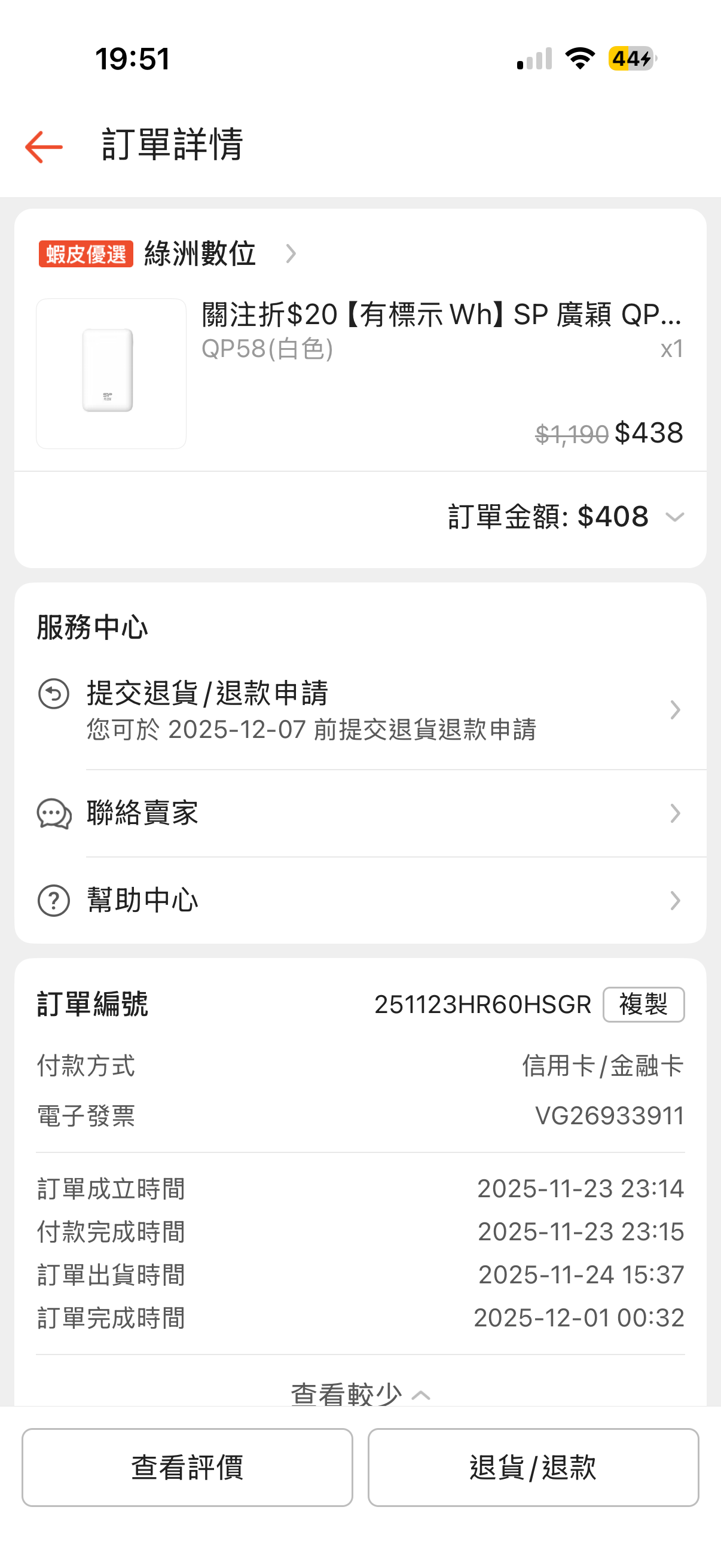
Task: Tap the 查看評價 button
Action: (187, 1467)
